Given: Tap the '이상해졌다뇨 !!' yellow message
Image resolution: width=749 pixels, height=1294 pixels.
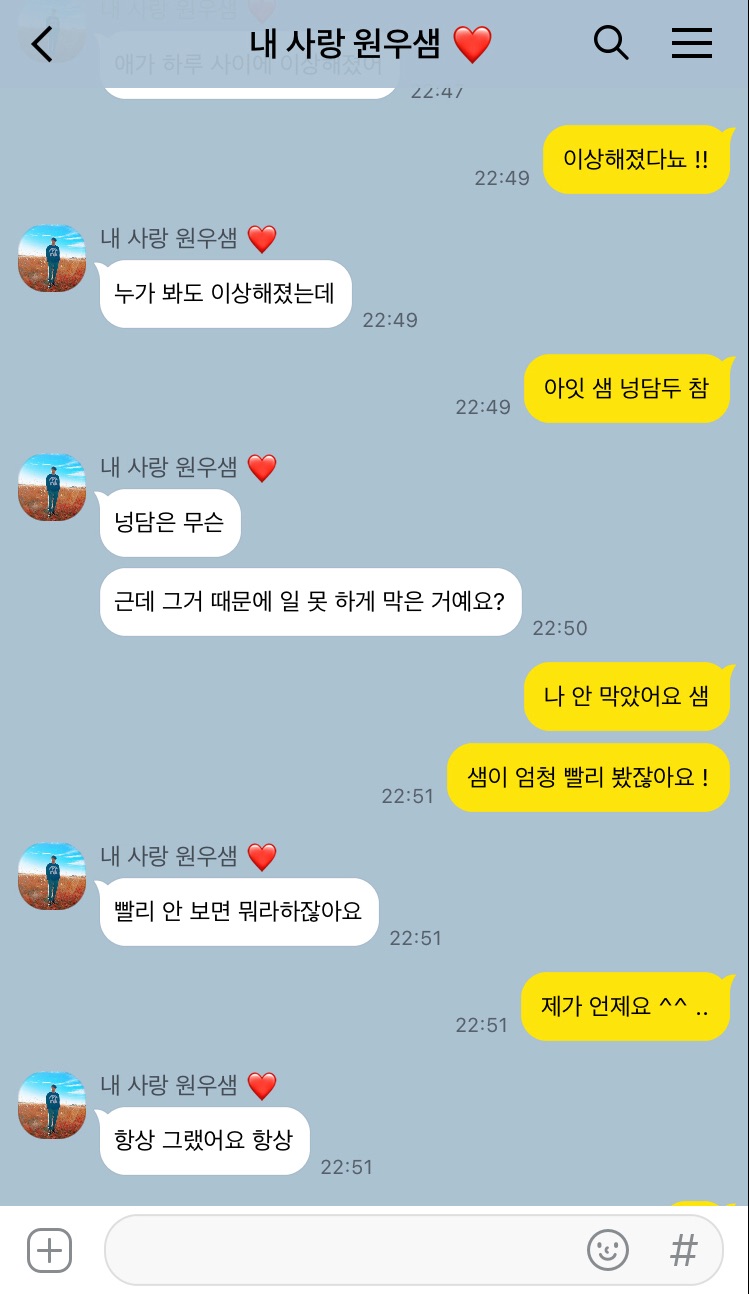Looking at the screenshot, I should point(636,160).
